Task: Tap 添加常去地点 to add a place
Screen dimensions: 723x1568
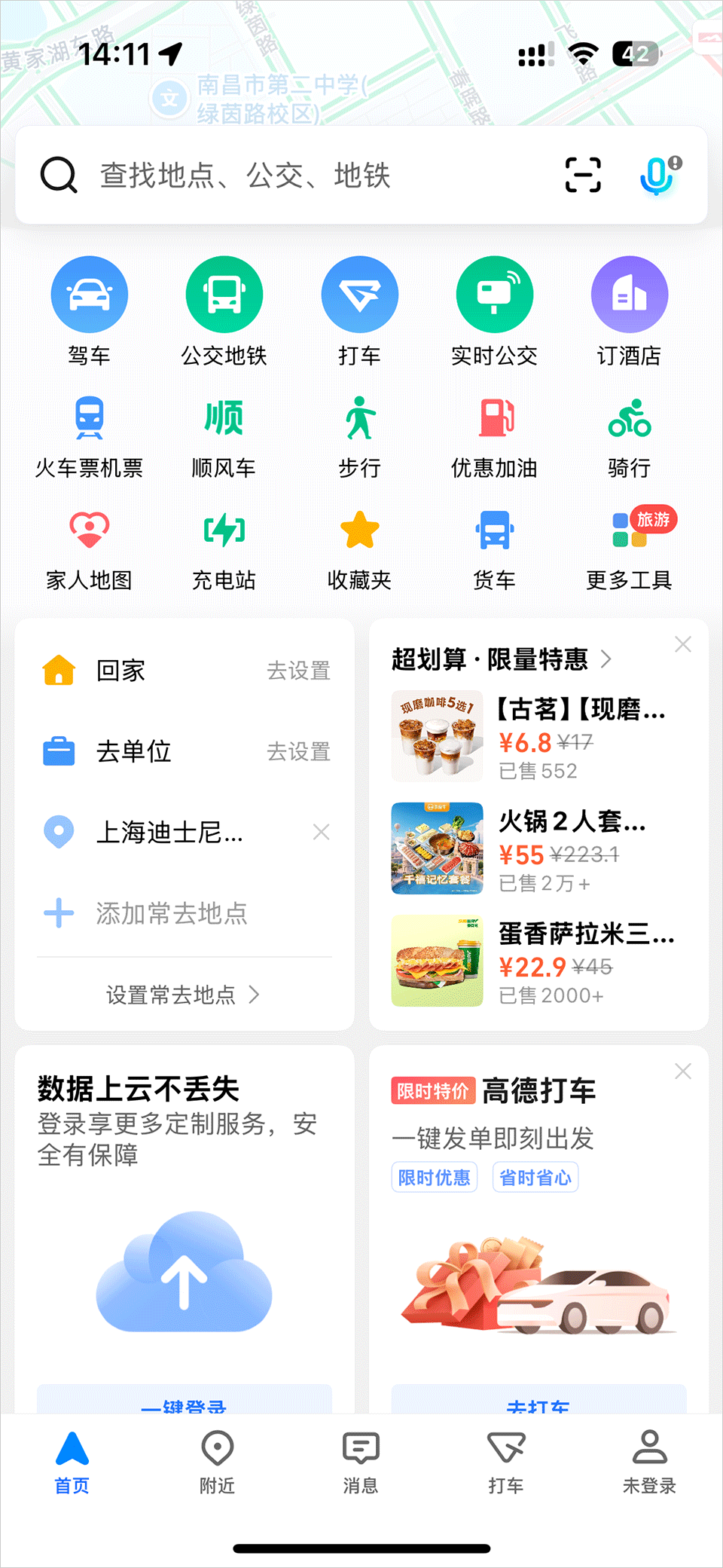Action: coord(171,913)
